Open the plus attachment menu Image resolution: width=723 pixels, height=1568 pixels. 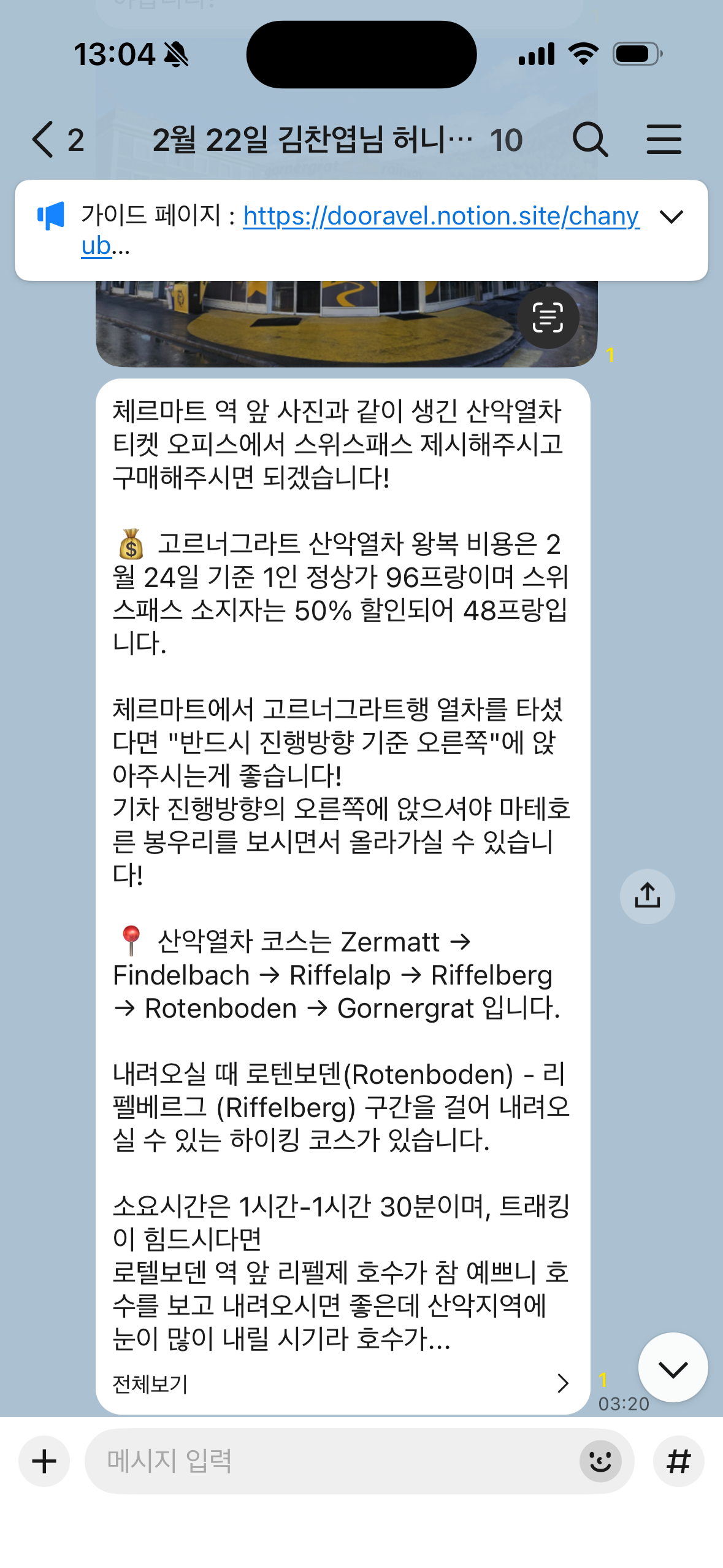(x=44, y=1461)
